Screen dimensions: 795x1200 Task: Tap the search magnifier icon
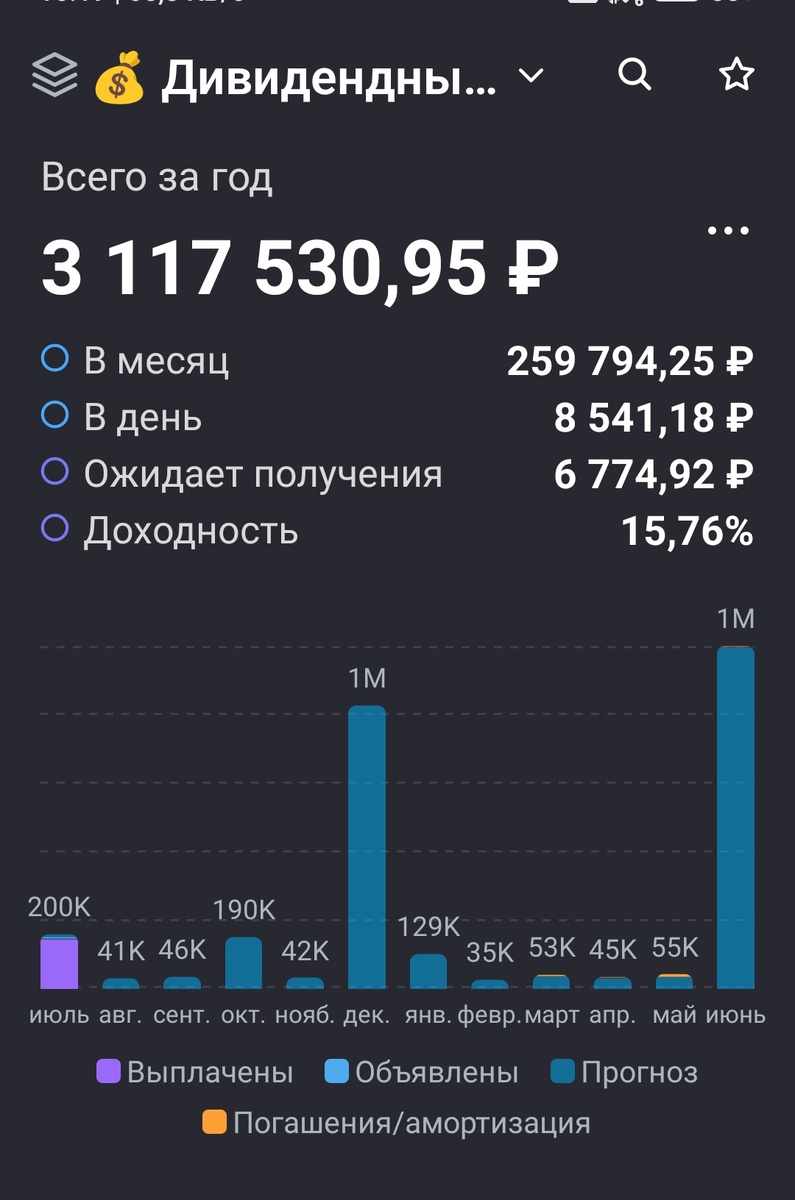tap(636, 75)
